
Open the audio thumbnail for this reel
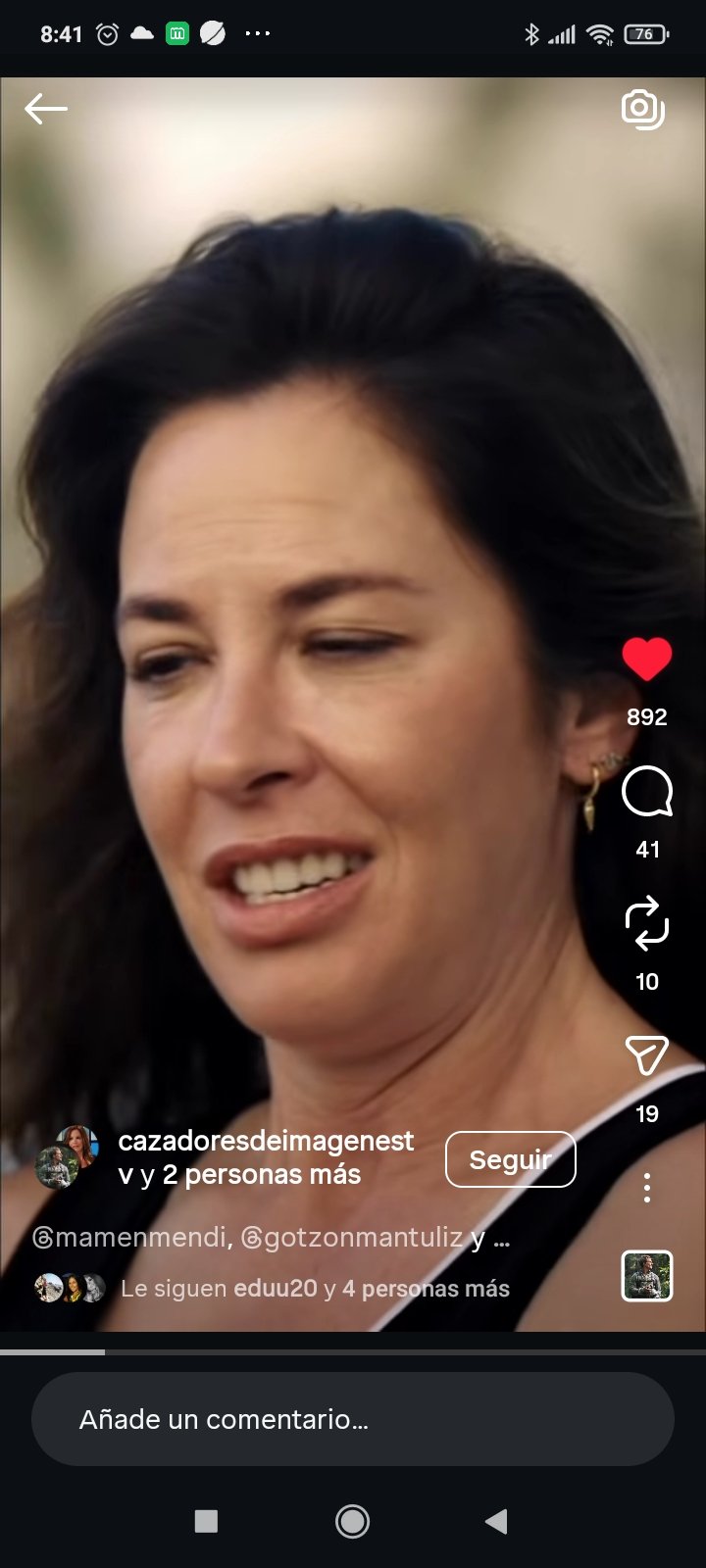647,1276
